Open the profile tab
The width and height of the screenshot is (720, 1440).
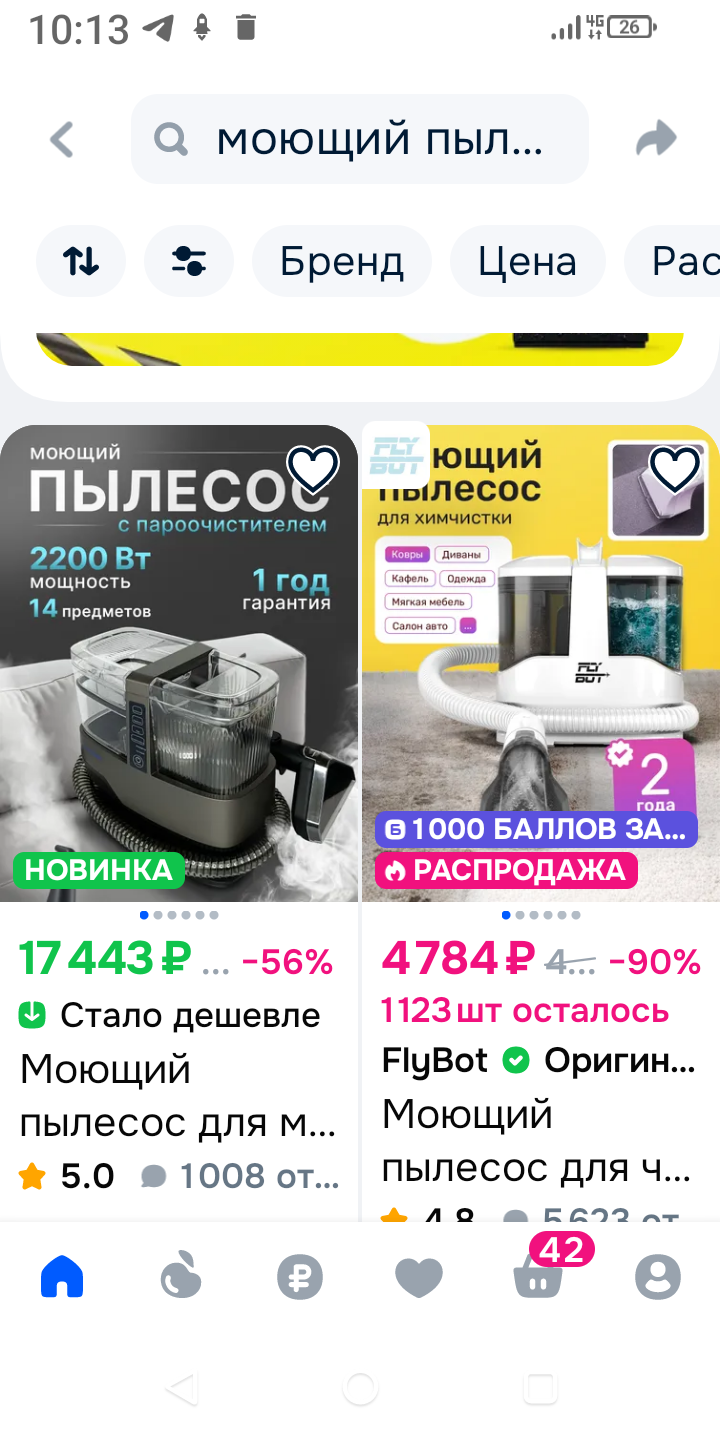tap(657, 1277)
